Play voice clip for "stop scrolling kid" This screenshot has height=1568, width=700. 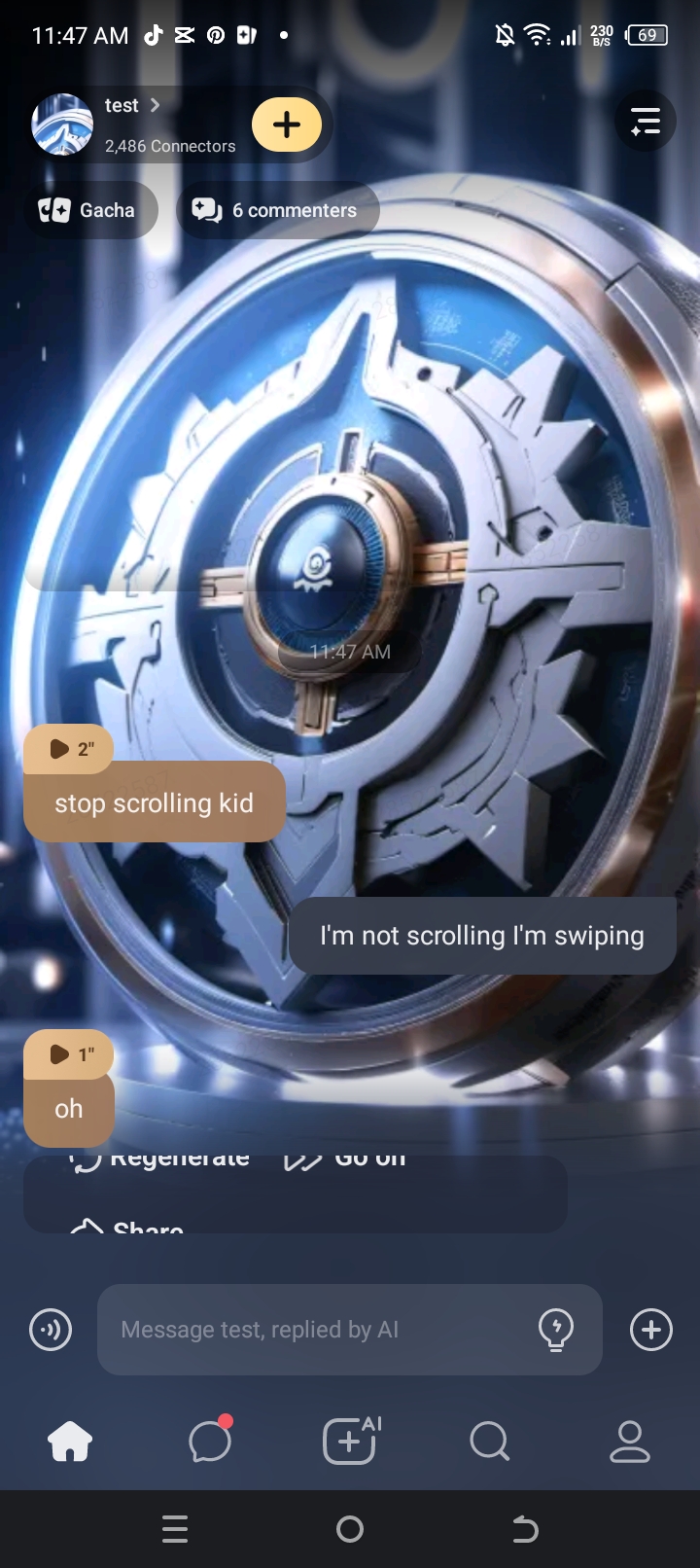pos(68,748)
